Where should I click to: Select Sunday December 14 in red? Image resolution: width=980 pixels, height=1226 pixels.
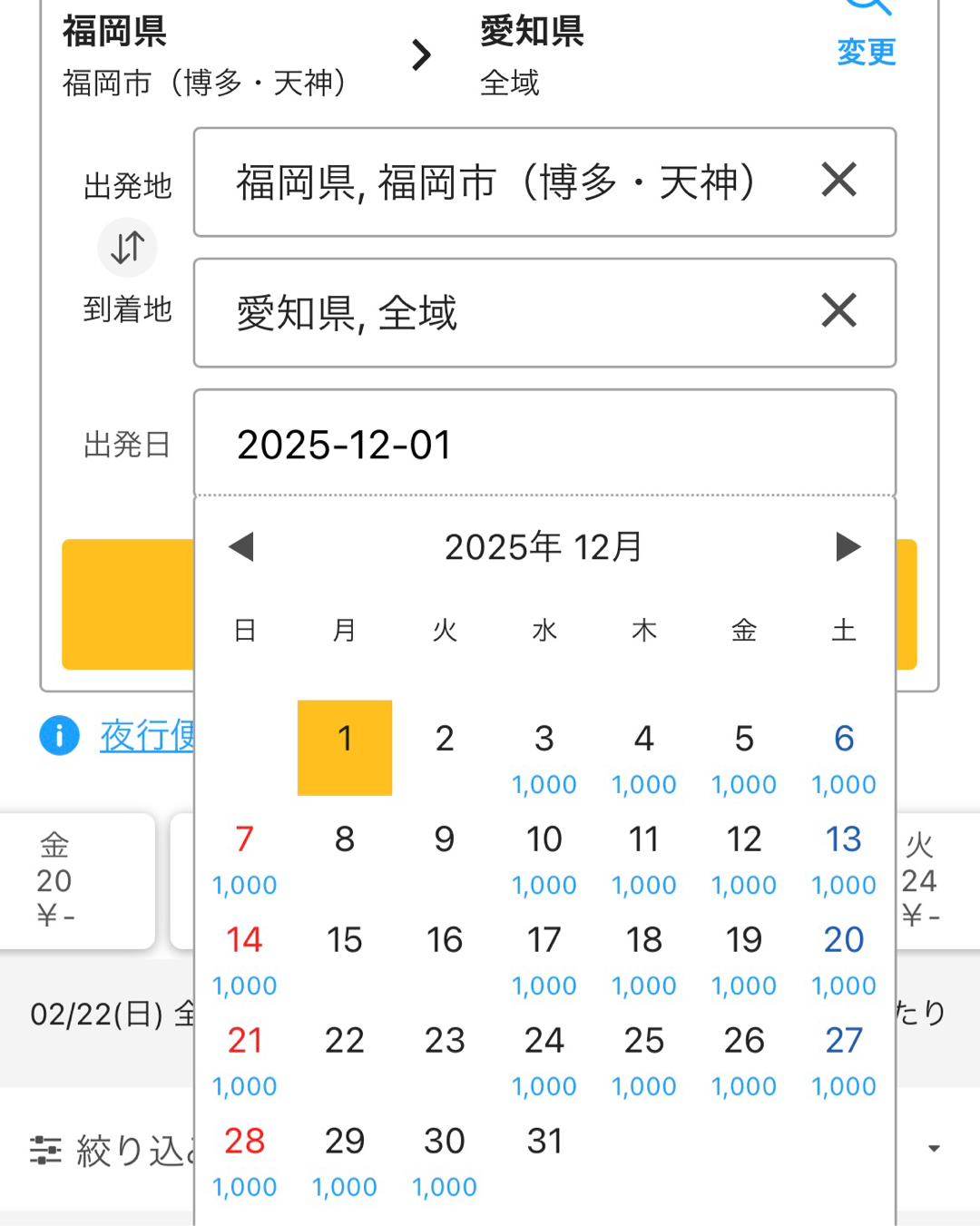tap(243, 940)
